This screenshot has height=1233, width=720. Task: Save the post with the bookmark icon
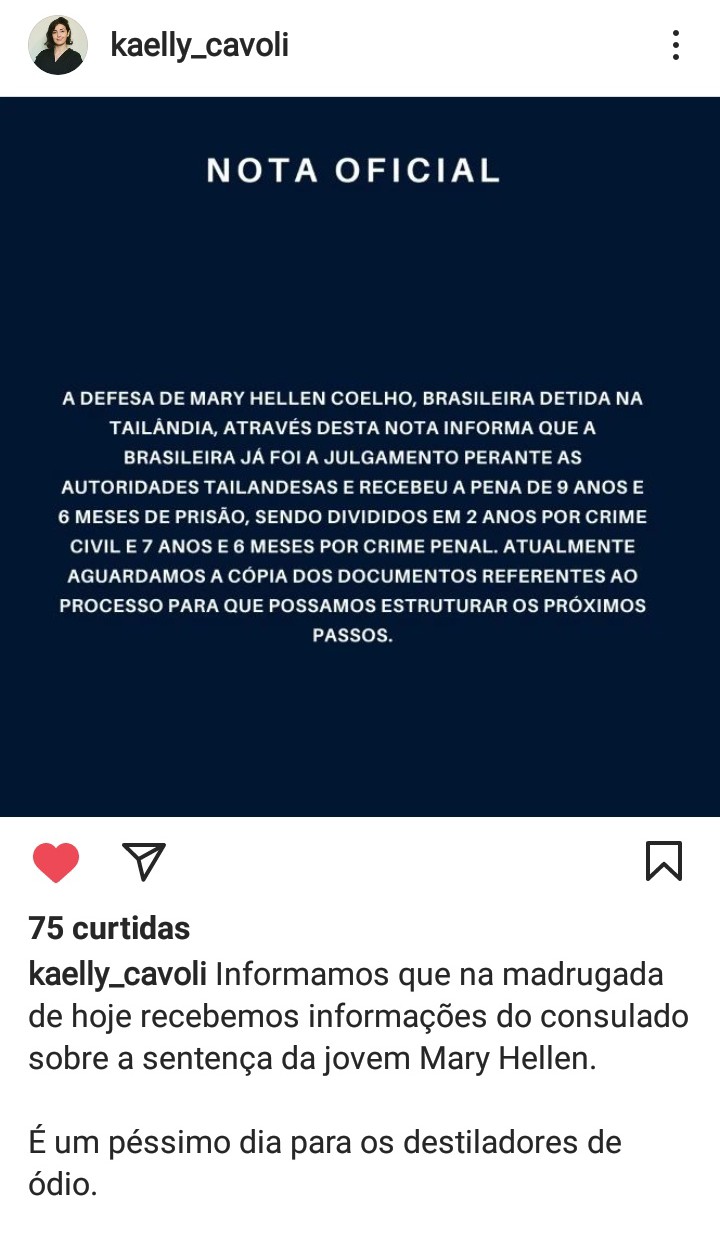pos(663,861)
